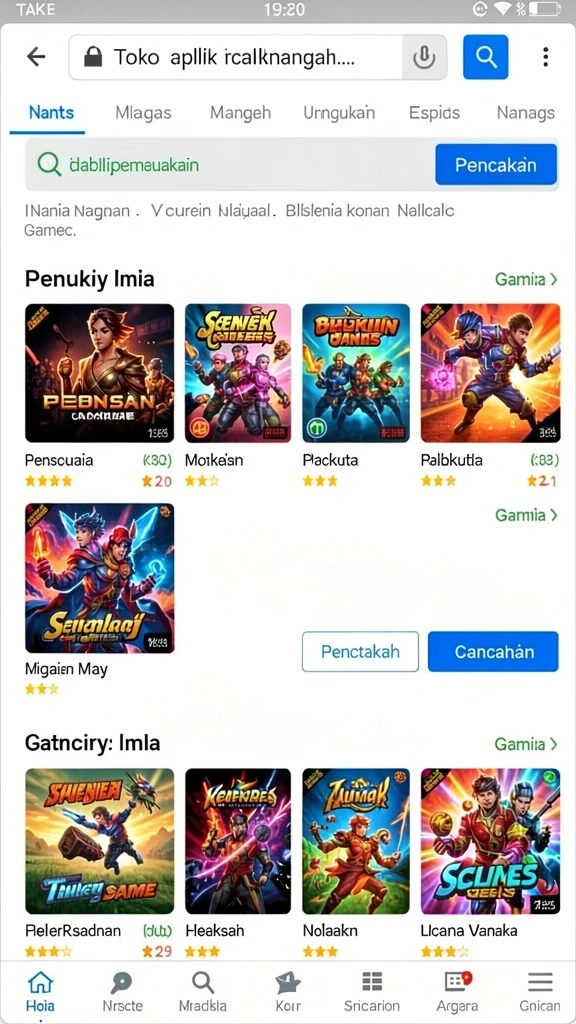Tap the Penctakah outlined button
Image resolution: width=576 pixels, height=1024 pixels.
coord(360,652)
